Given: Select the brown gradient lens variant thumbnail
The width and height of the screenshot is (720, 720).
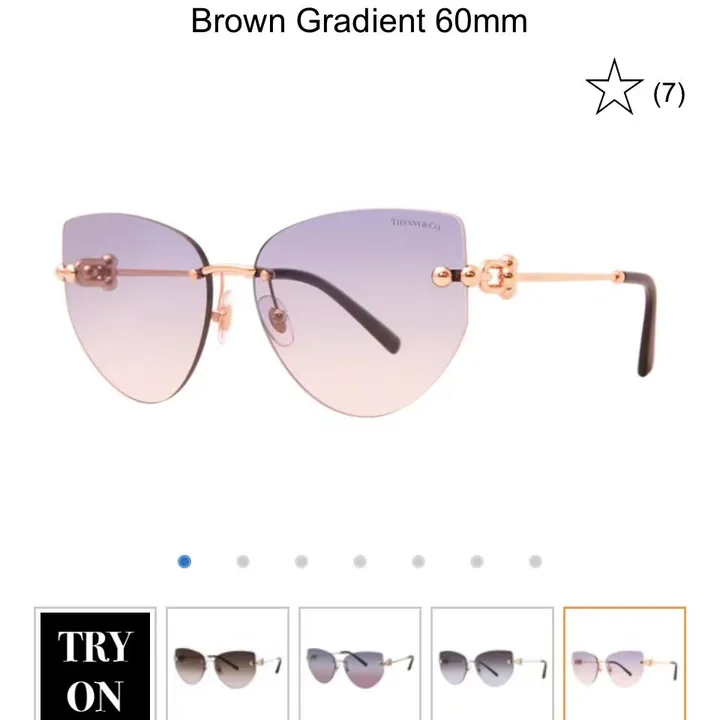Looking at the screenshot, I should pyautogui.click(x=227, y=664).
